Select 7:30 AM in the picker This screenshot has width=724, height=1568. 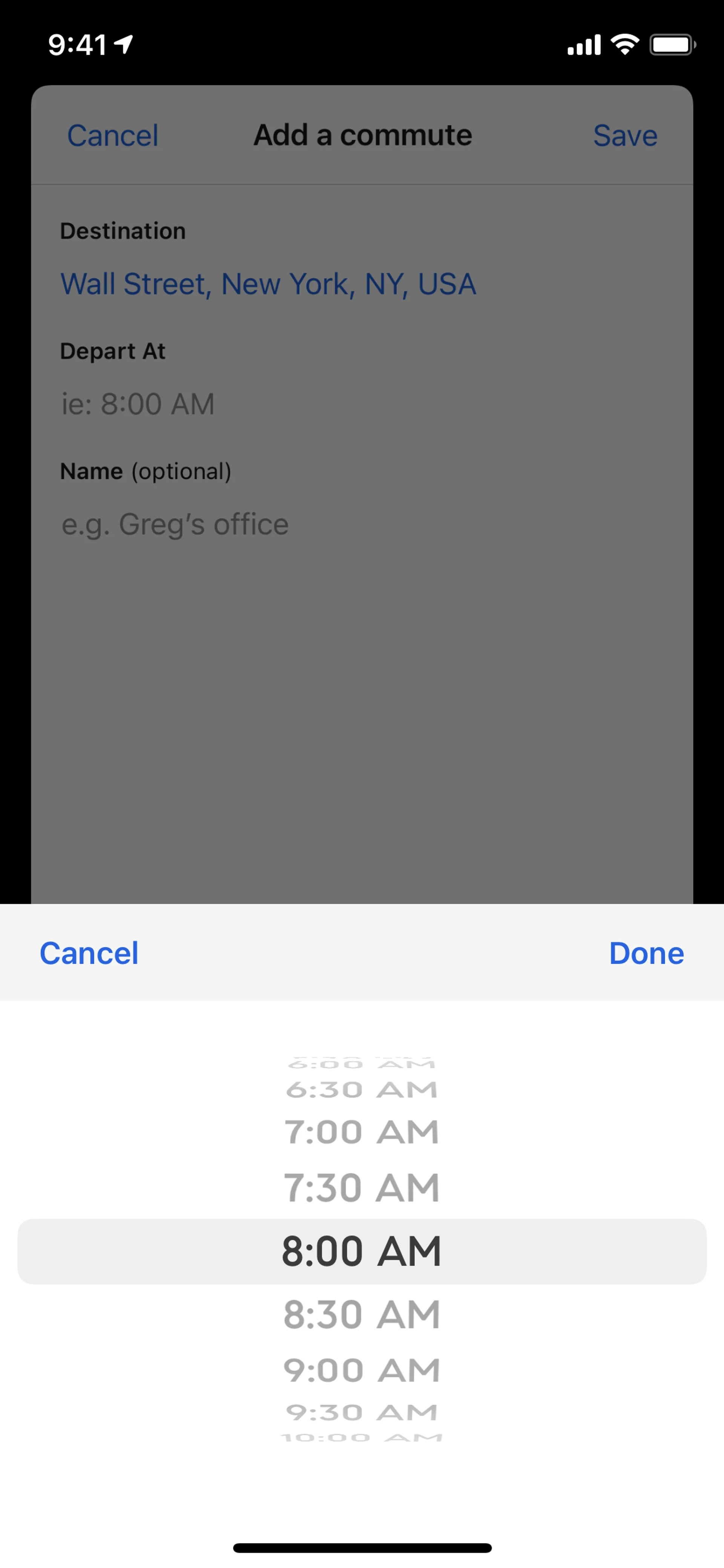tap(361, 1187)
